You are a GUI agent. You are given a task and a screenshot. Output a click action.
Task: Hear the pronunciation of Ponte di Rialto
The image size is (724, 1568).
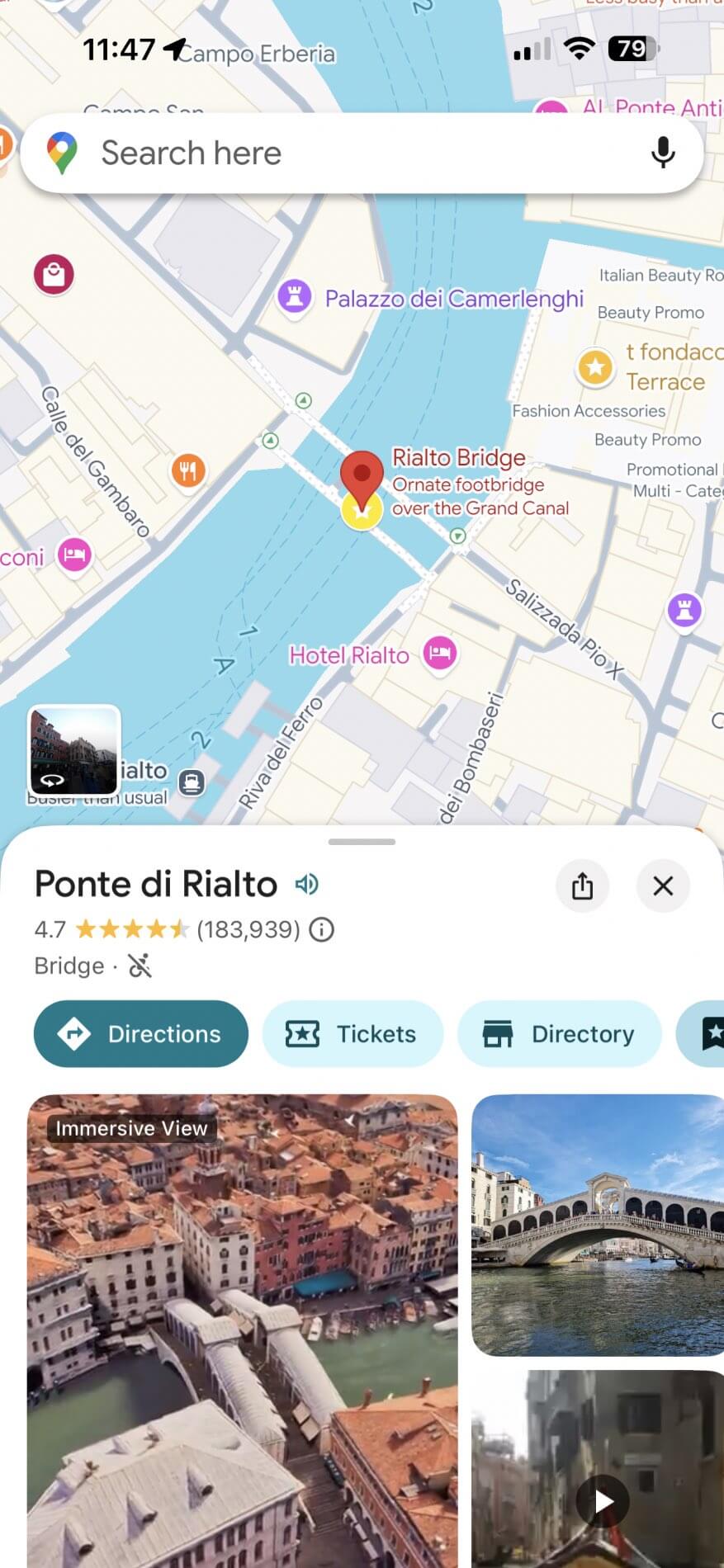click(307, 885)
